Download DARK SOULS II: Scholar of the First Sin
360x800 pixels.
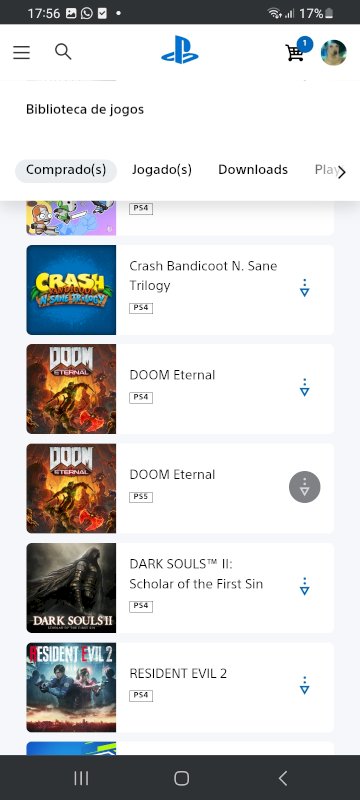click(304, 587)
